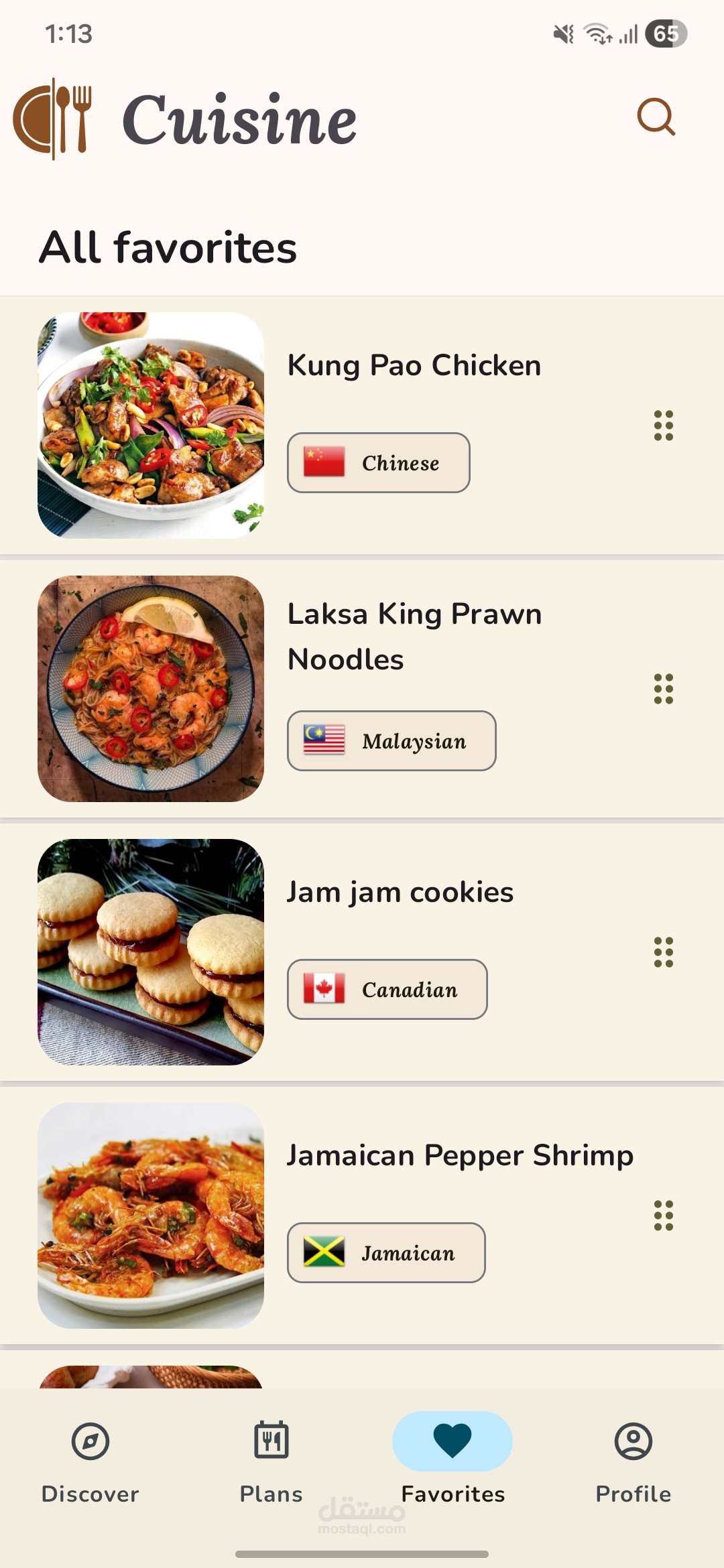
Task: Select the Canadian cuisine chip
Action: point(387,990)
